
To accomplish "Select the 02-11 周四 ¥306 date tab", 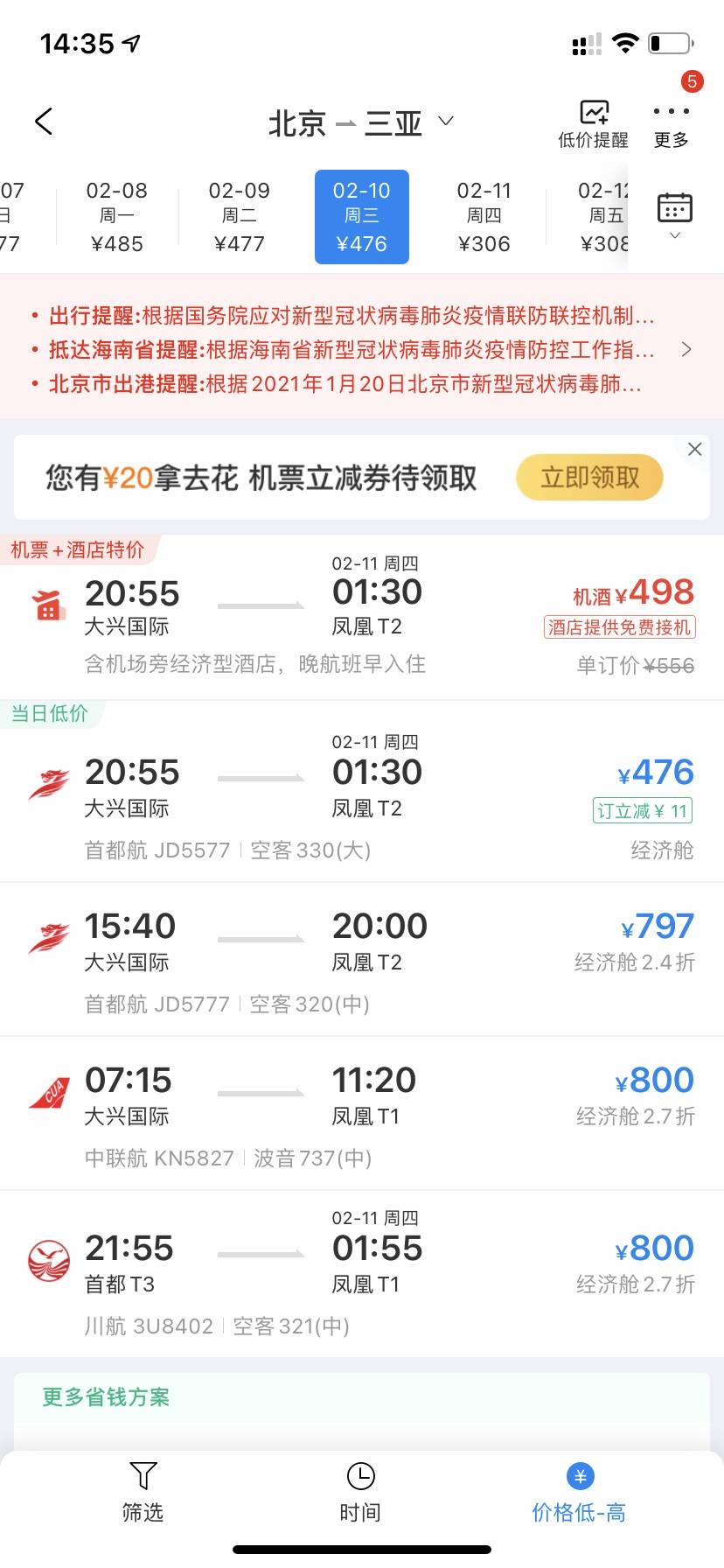I will click(484, 216).
